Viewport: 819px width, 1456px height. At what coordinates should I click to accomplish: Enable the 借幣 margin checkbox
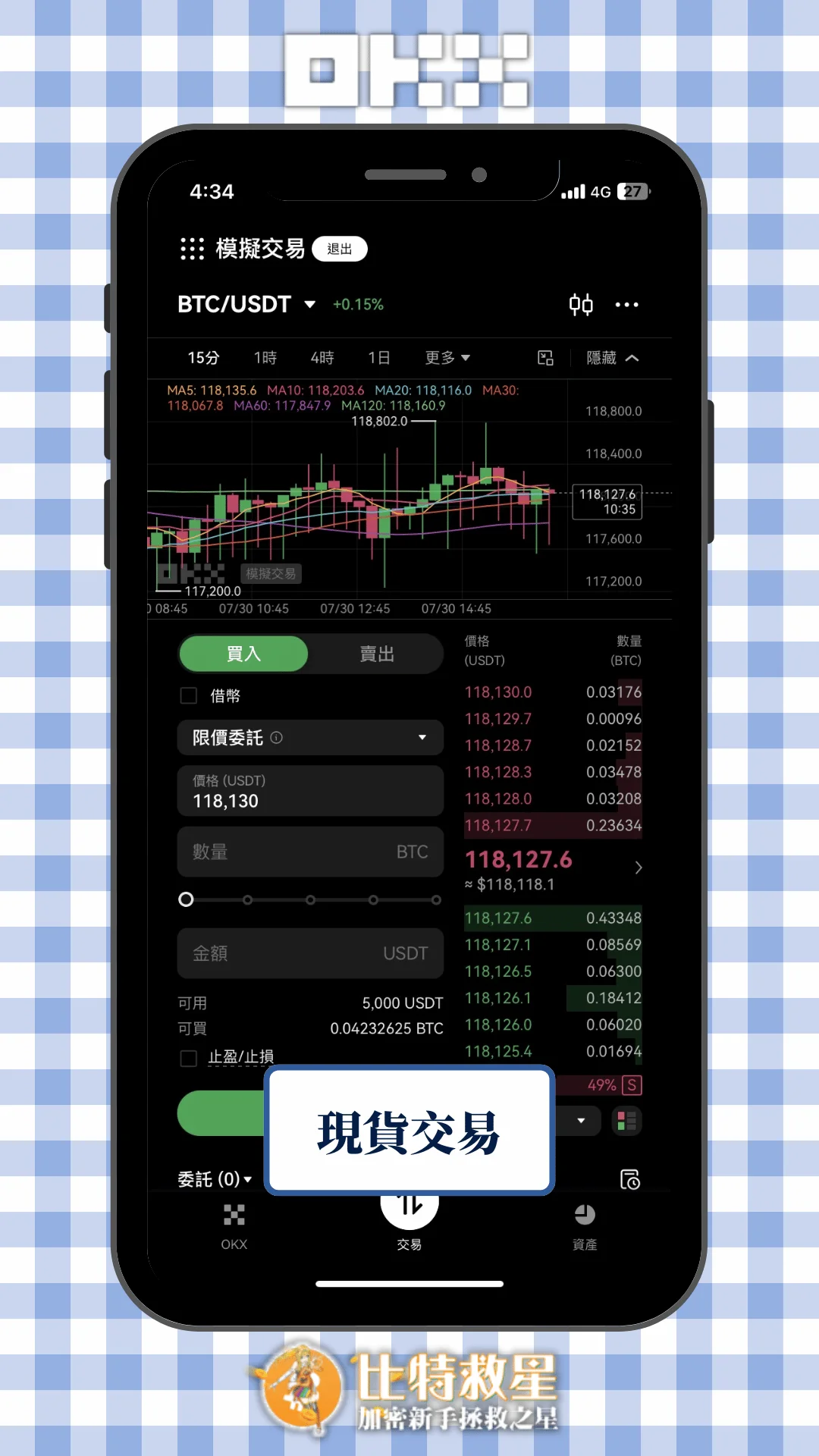tap(187, 695)
